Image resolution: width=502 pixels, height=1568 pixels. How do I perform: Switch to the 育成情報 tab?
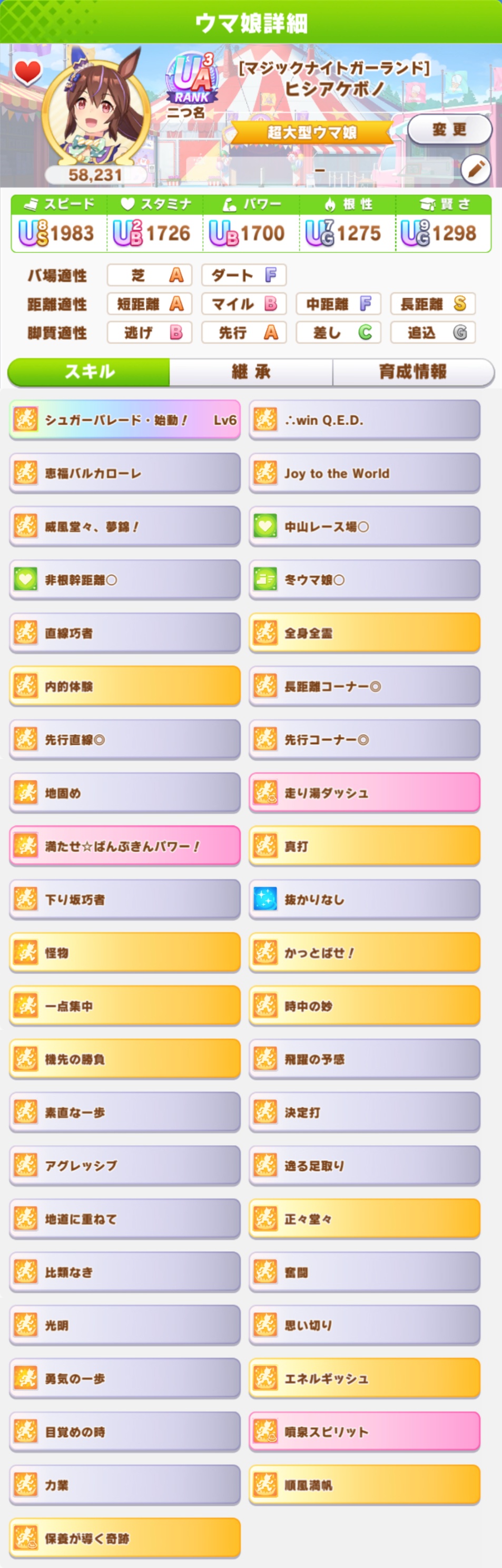click(x=412, y=372)
